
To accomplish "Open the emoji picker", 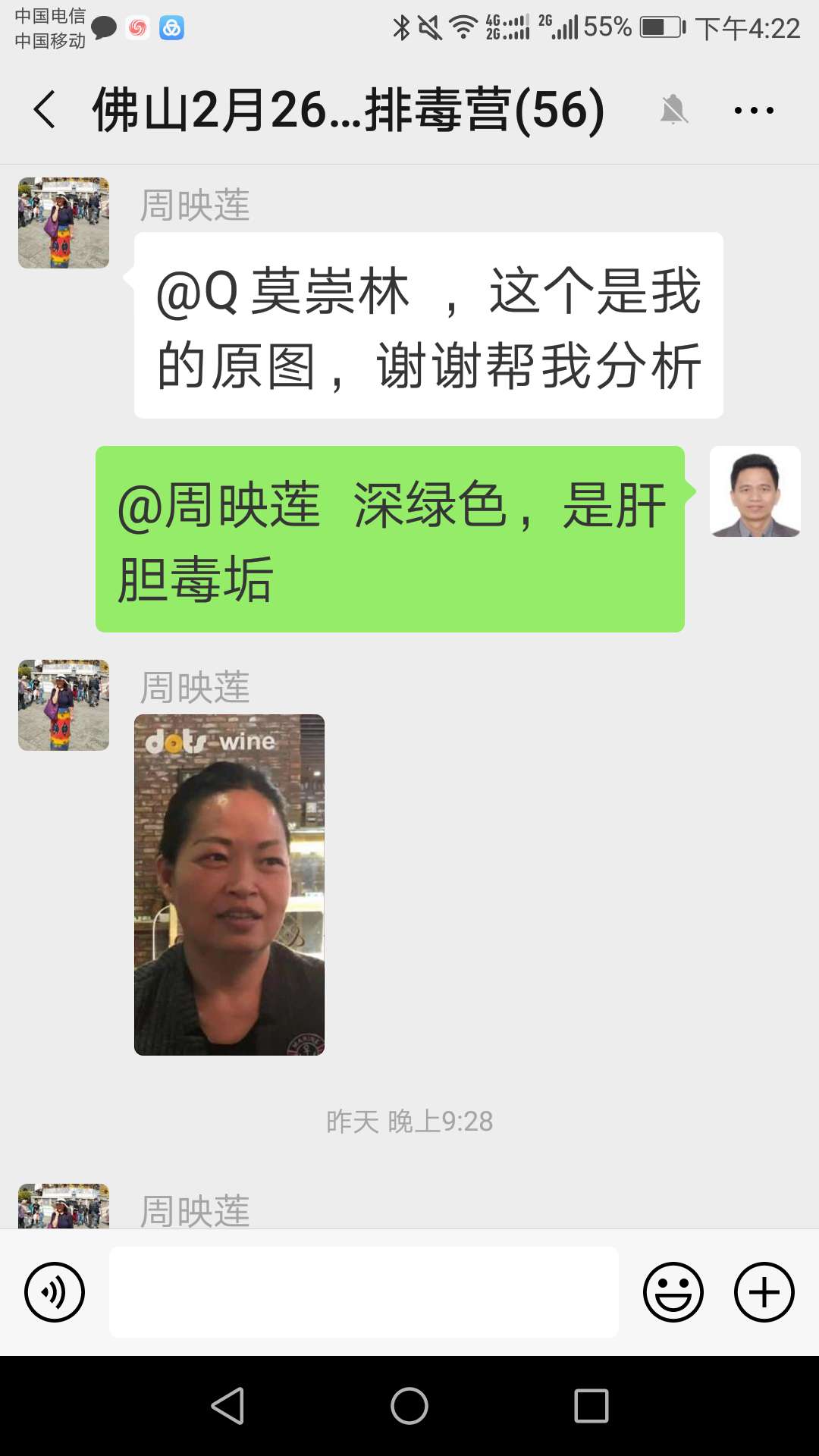I will click(x=673, y=1291).
